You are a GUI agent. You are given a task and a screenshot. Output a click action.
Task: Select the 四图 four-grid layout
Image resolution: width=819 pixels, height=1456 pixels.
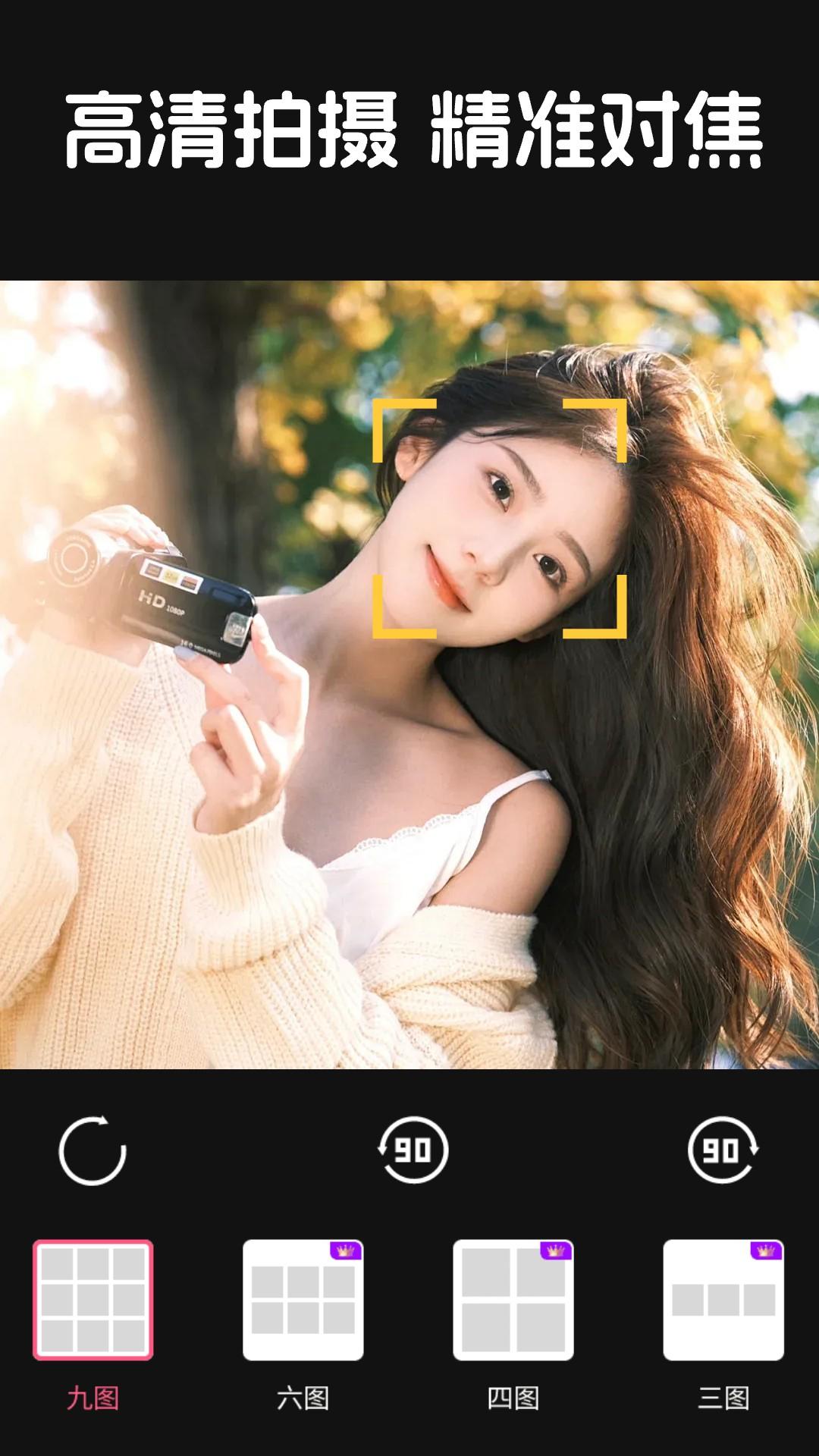[x=513, y=1298]
